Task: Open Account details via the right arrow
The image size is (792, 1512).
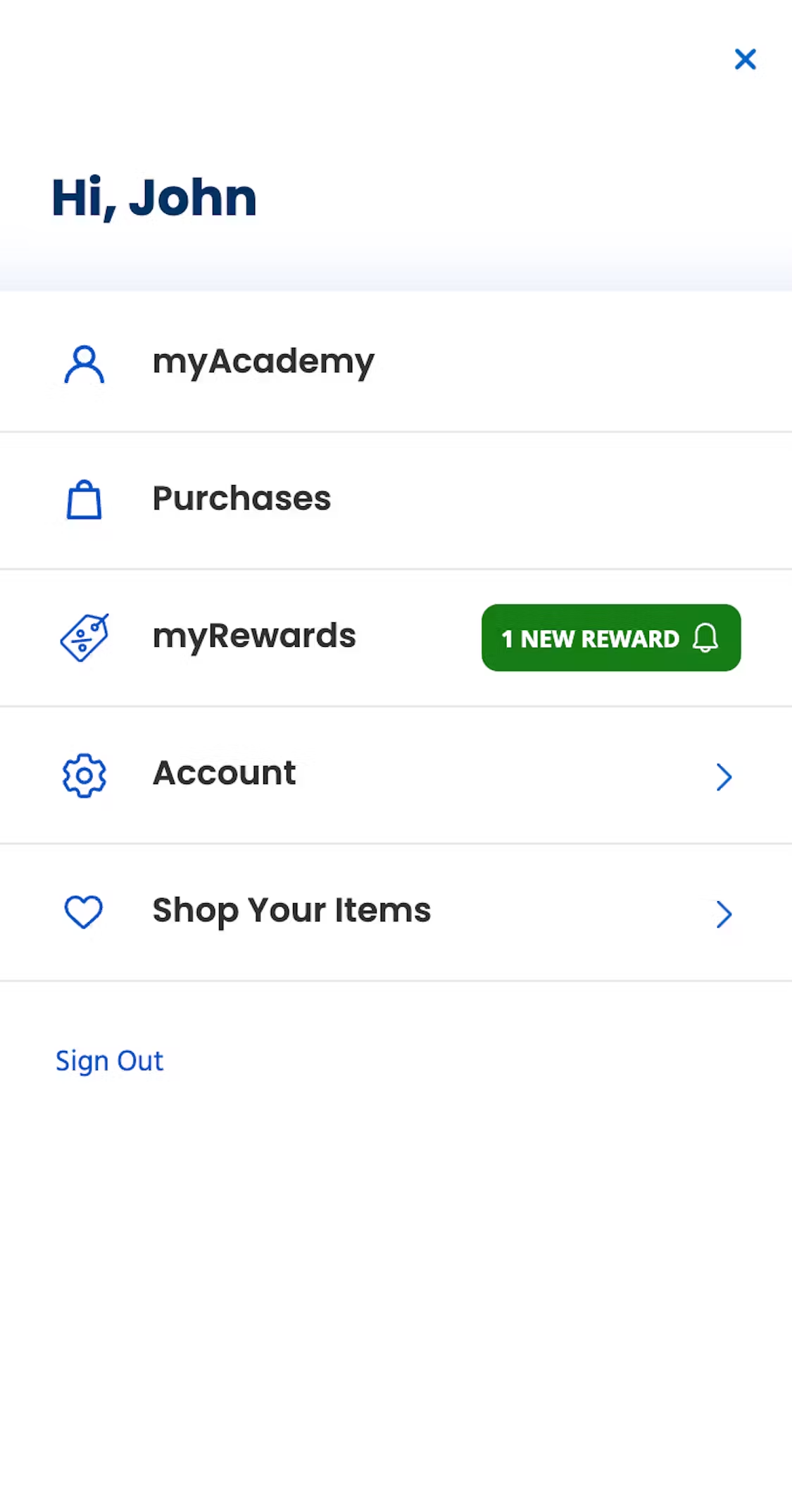Action: [x=724, y=776]
